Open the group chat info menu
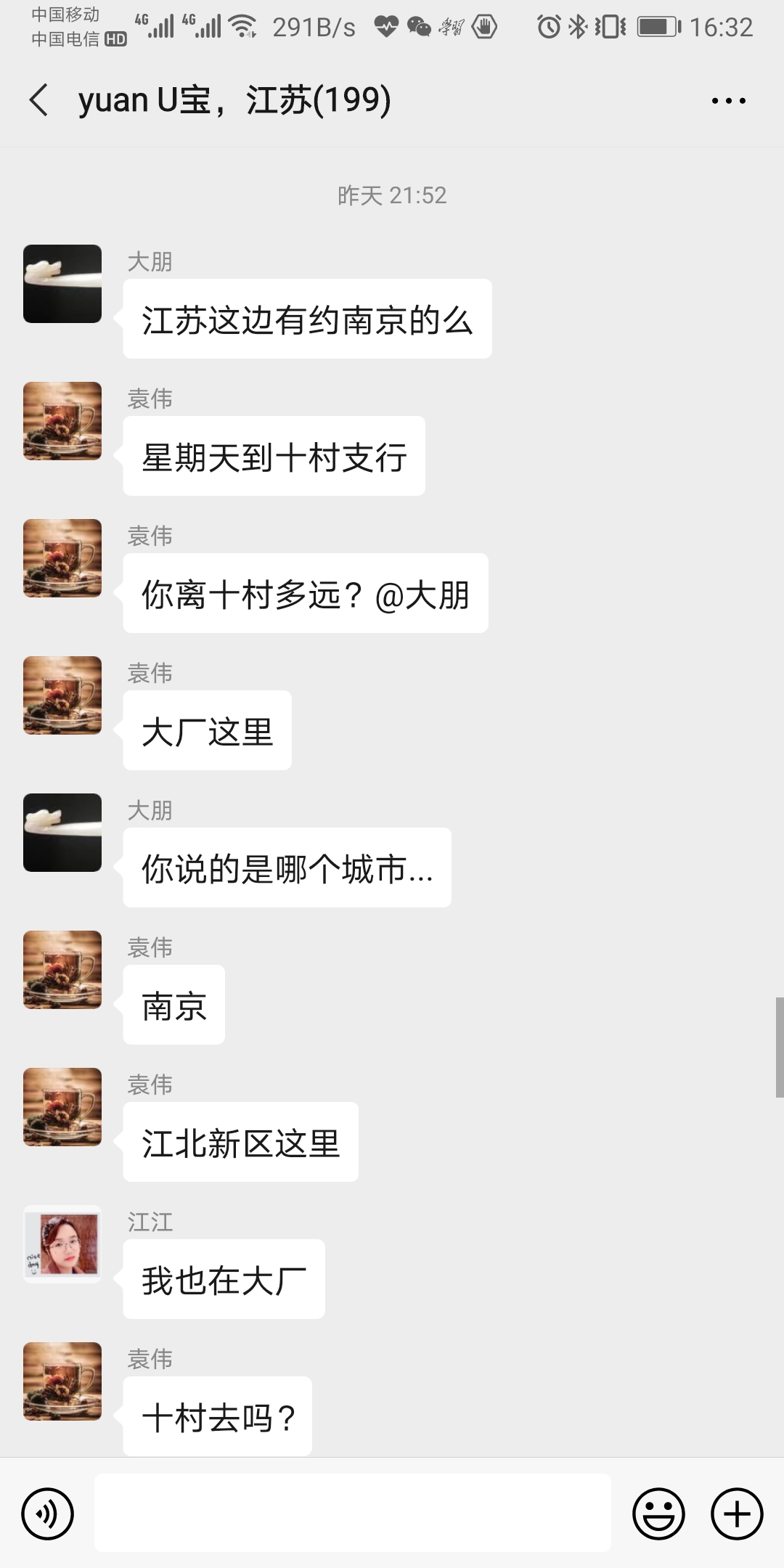Screen dimensions: 784x1568 point(728,101)
